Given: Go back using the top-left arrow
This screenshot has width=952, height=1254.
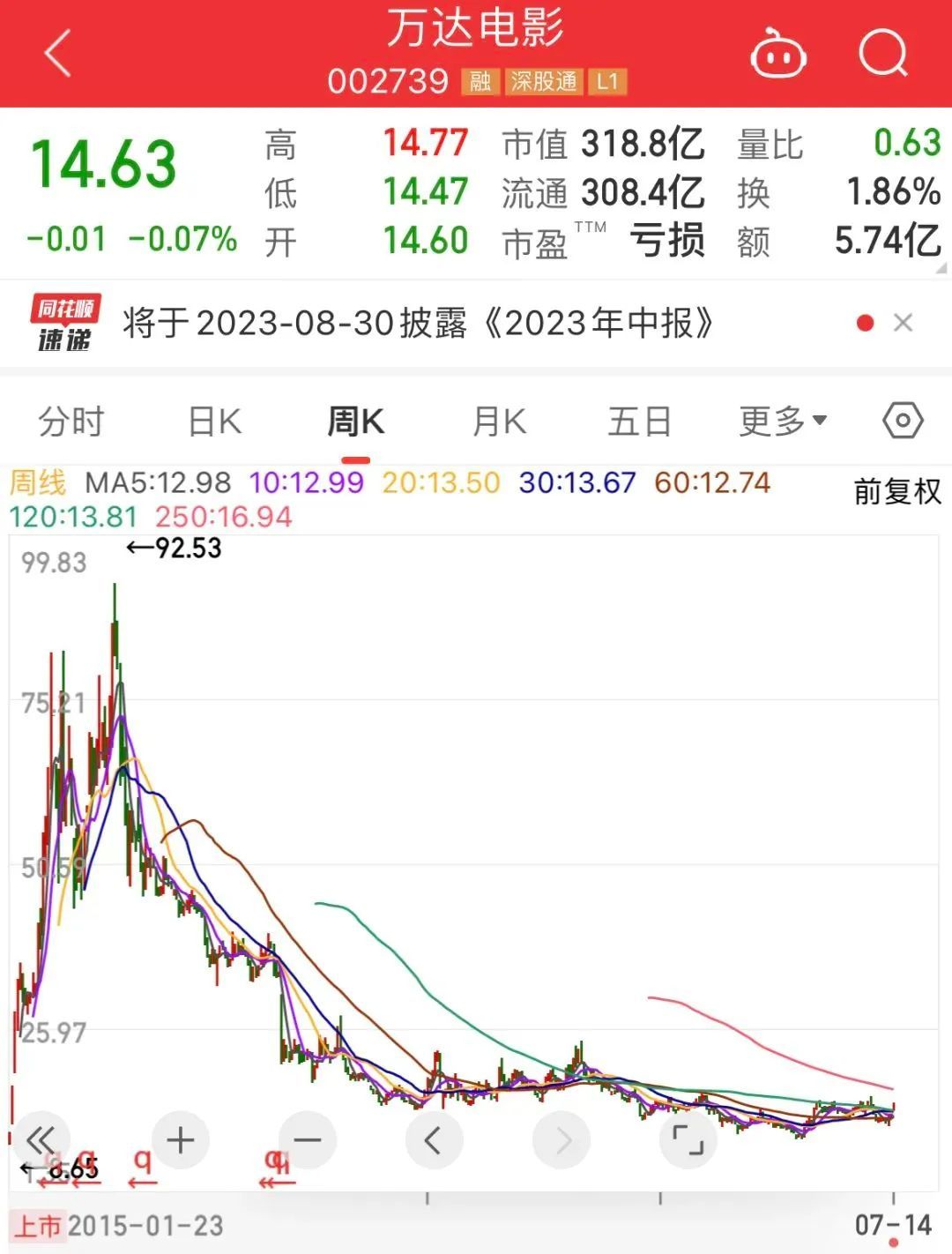Looking at the screenshot, I should tap(58, 55).
